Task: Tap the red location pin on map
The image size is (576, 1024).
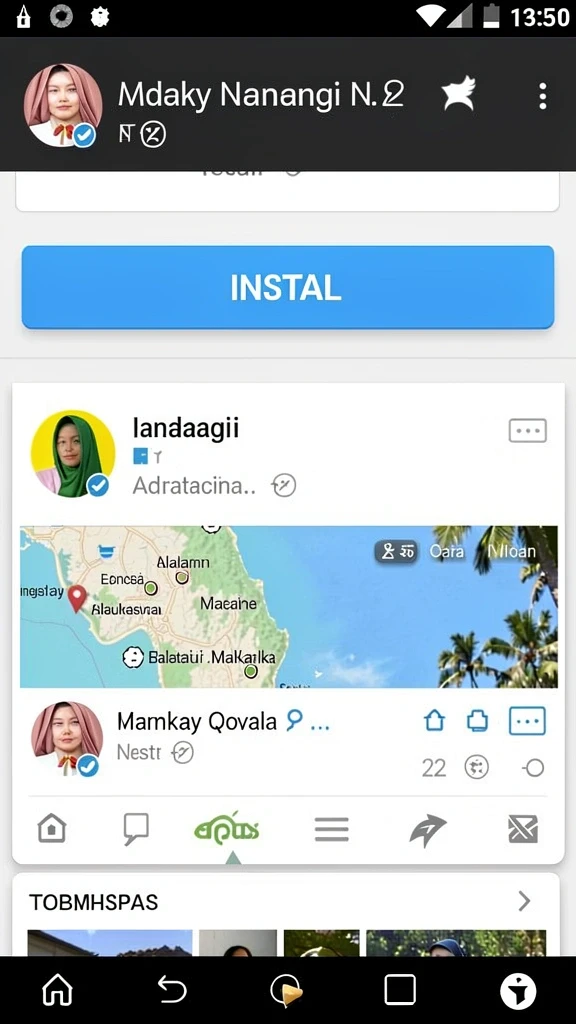Action: 77,598
